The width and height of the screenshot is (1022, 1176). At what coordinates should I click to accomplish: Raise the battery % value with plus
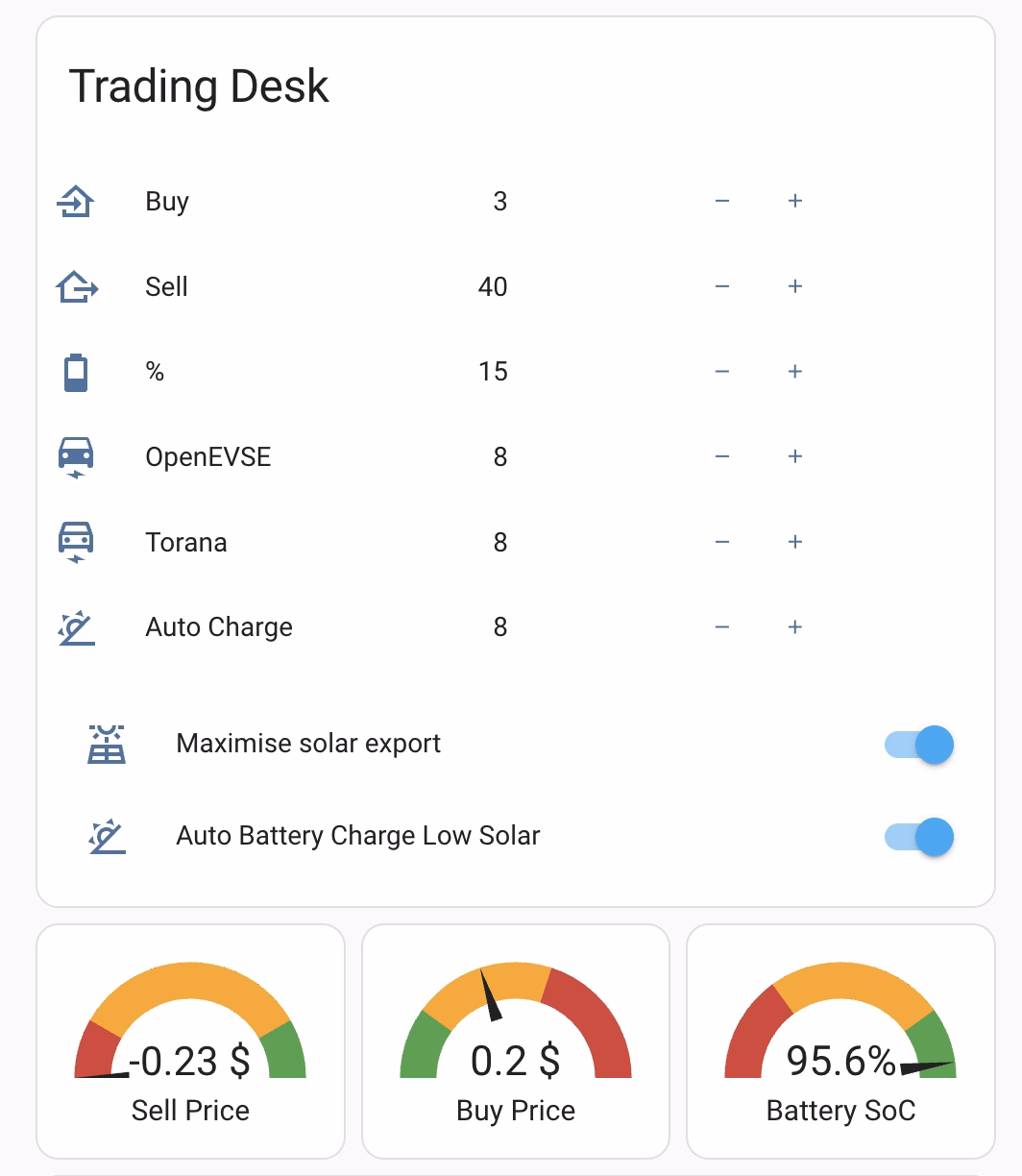point(795,372)
